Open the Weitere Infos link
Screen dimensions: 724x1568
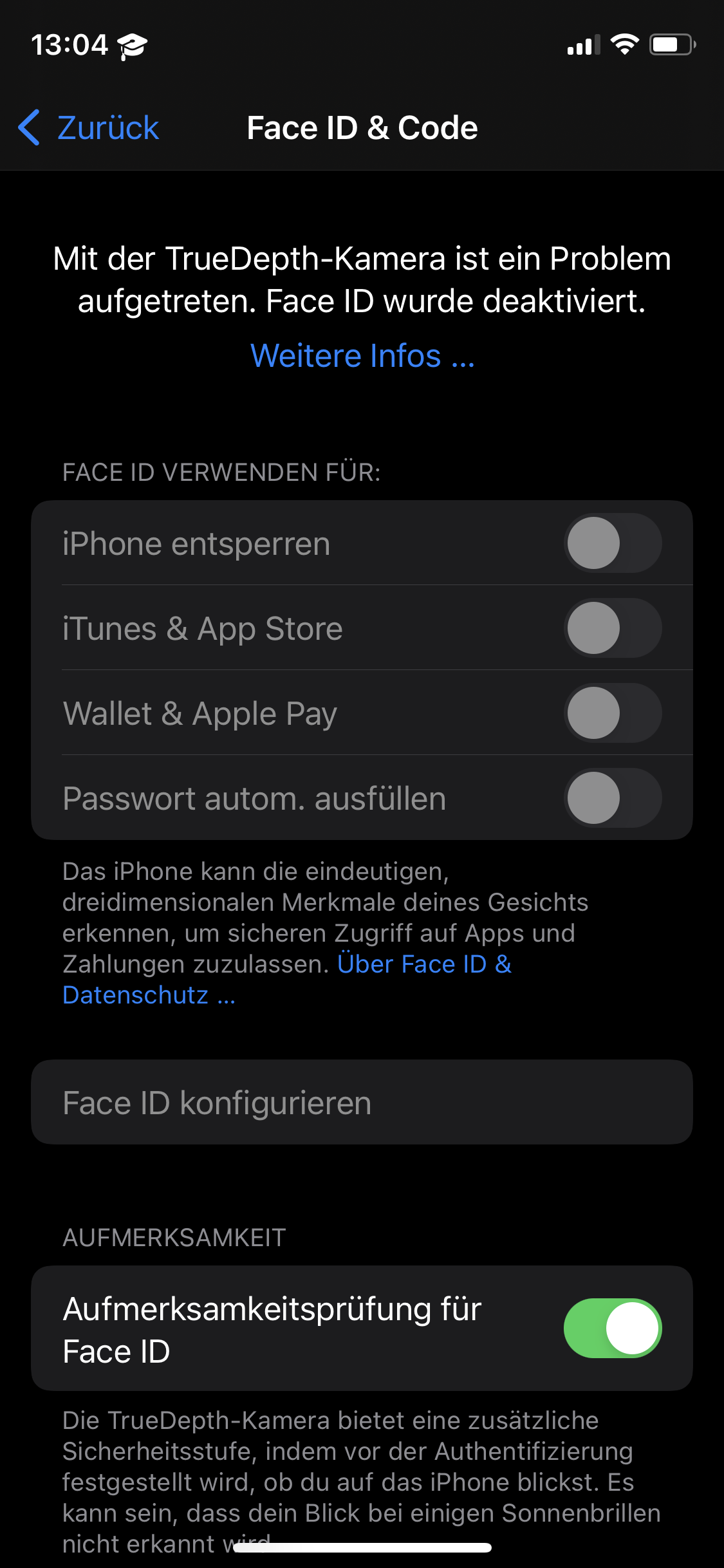(362, 356)
